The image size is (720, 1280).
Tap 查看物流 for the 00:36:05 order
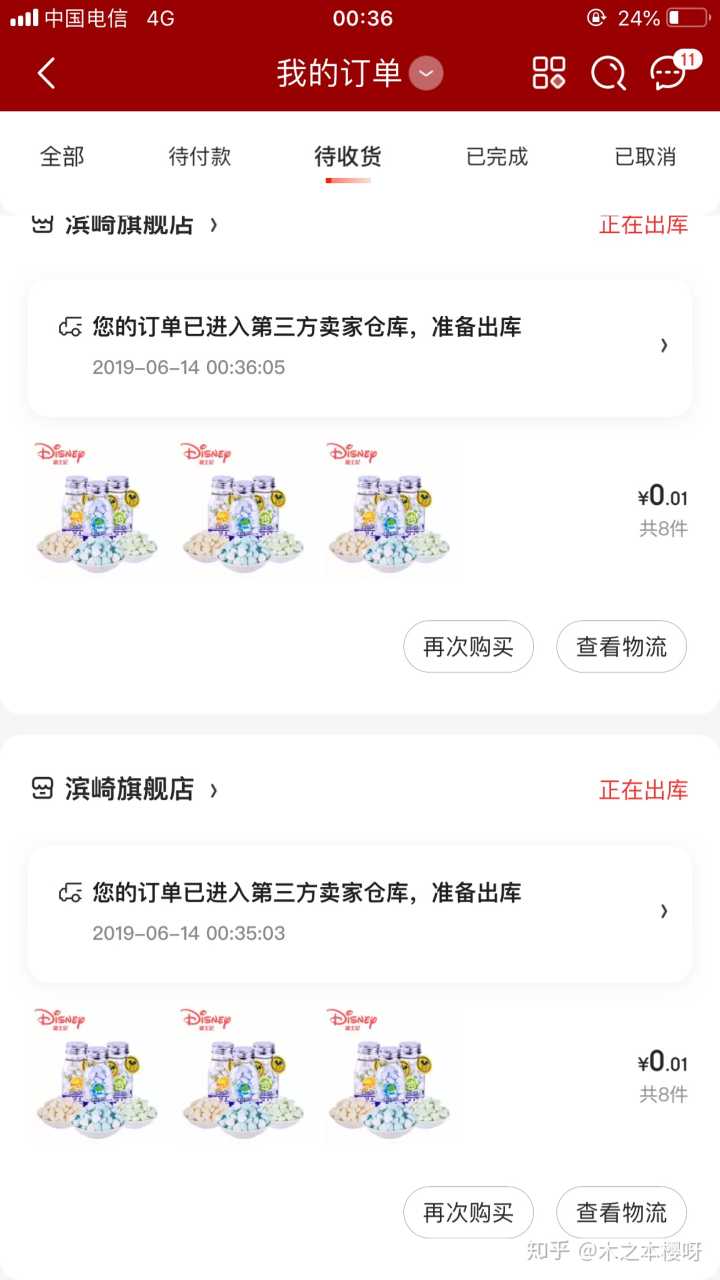pyautogui.click(x=621, y=647)
